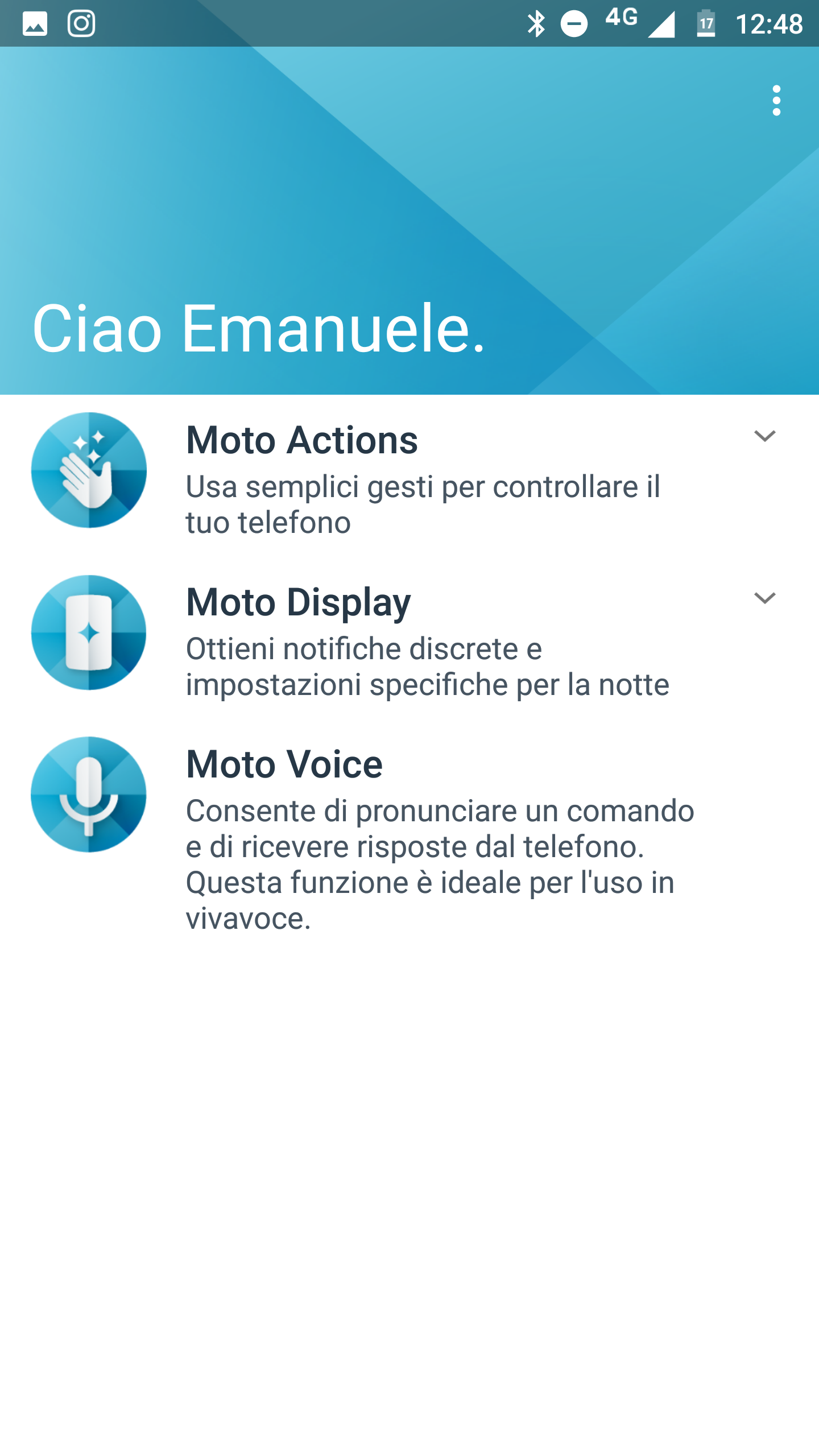Screen dimensions: 819x1456
Task: Open Moto Actions gesture settings
Action: [x=409, y=475]
